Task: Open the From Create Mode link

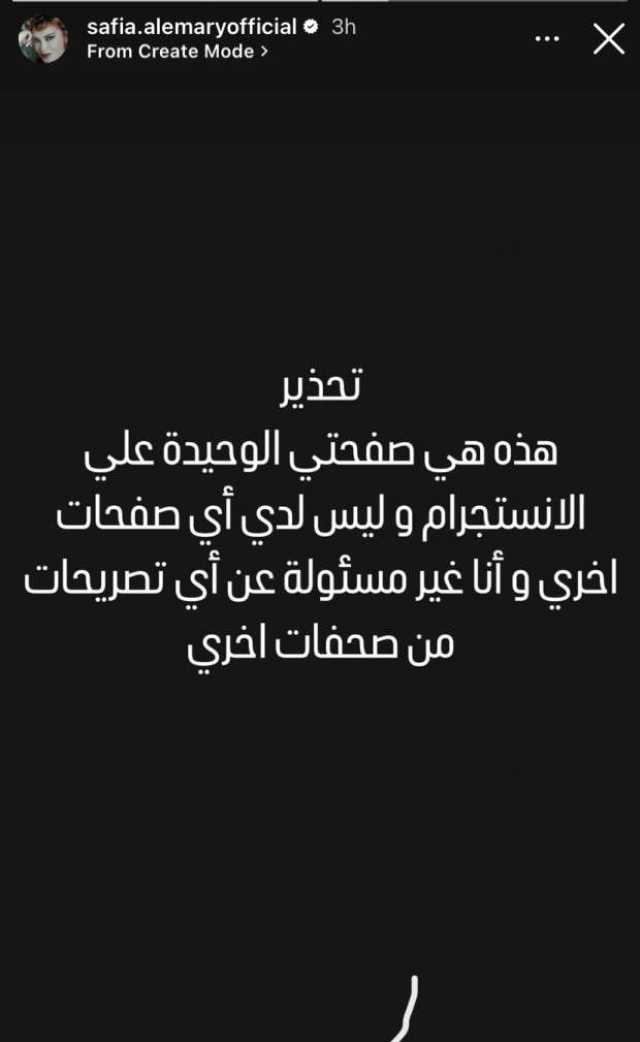Action: click(177, 51)
